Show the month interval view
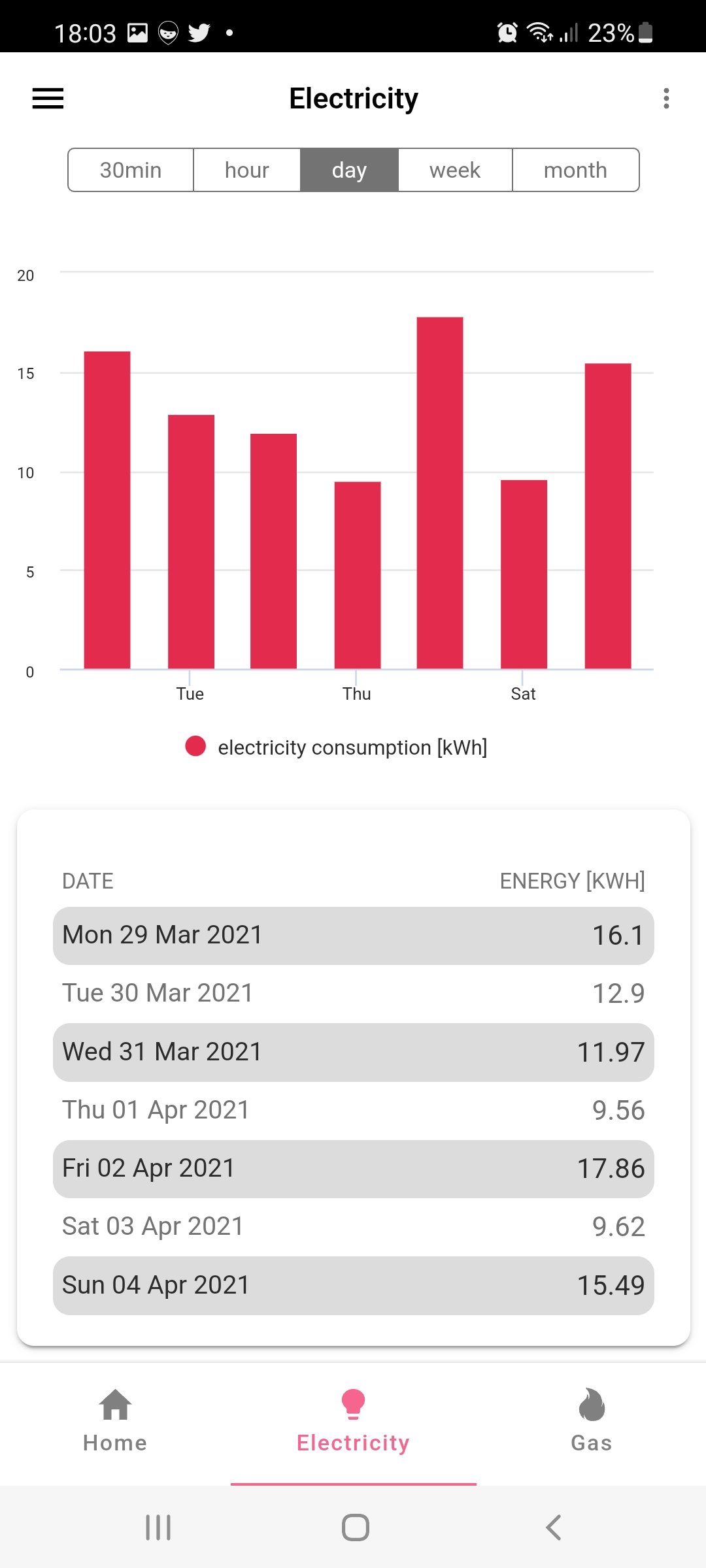Viewport: 706px width, 1568px height. tap(575, 170)
